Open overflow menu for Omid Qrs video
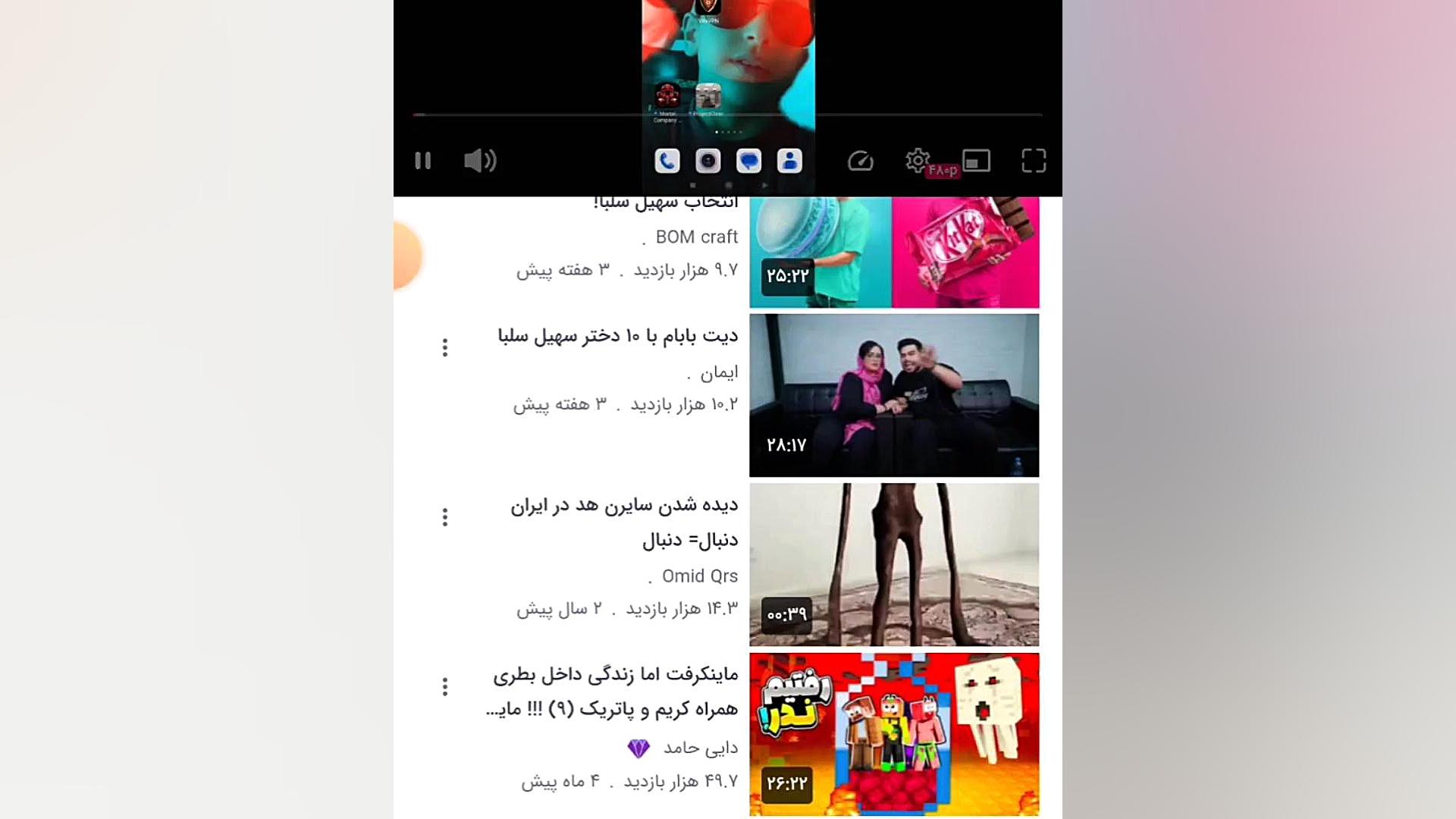 point(445,518)
